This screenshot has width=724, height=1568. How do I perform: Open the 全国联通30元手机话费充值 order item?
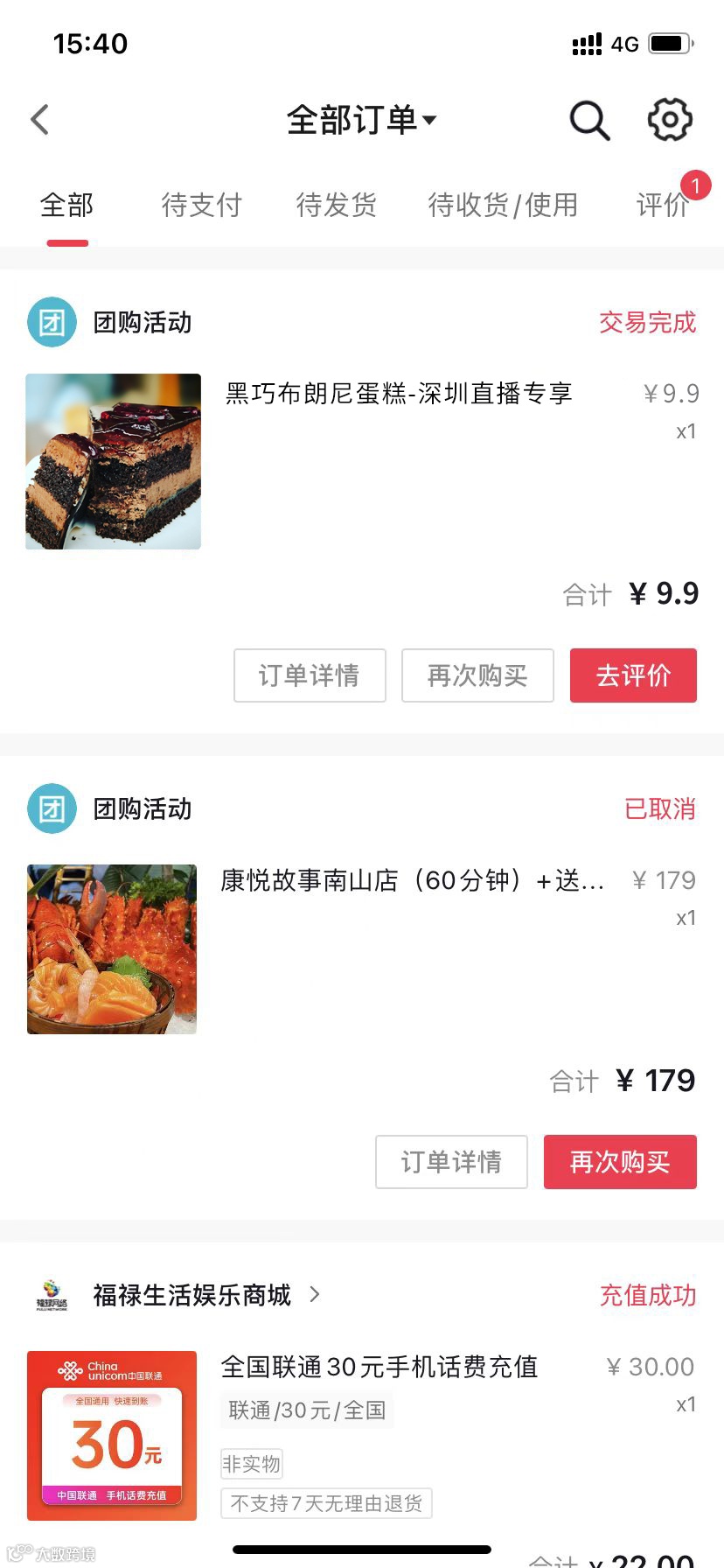click(x=379, y=1367)
